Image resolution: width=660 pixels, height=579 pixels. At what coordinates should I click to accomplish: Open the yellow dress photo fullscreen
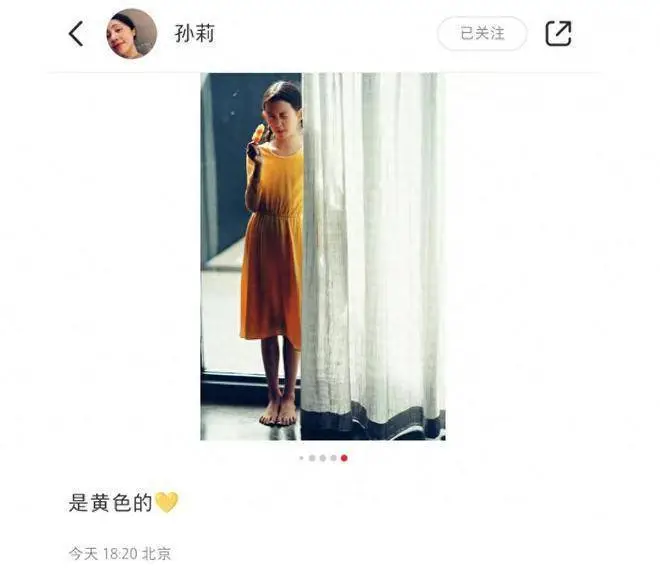tap(322, 256)
